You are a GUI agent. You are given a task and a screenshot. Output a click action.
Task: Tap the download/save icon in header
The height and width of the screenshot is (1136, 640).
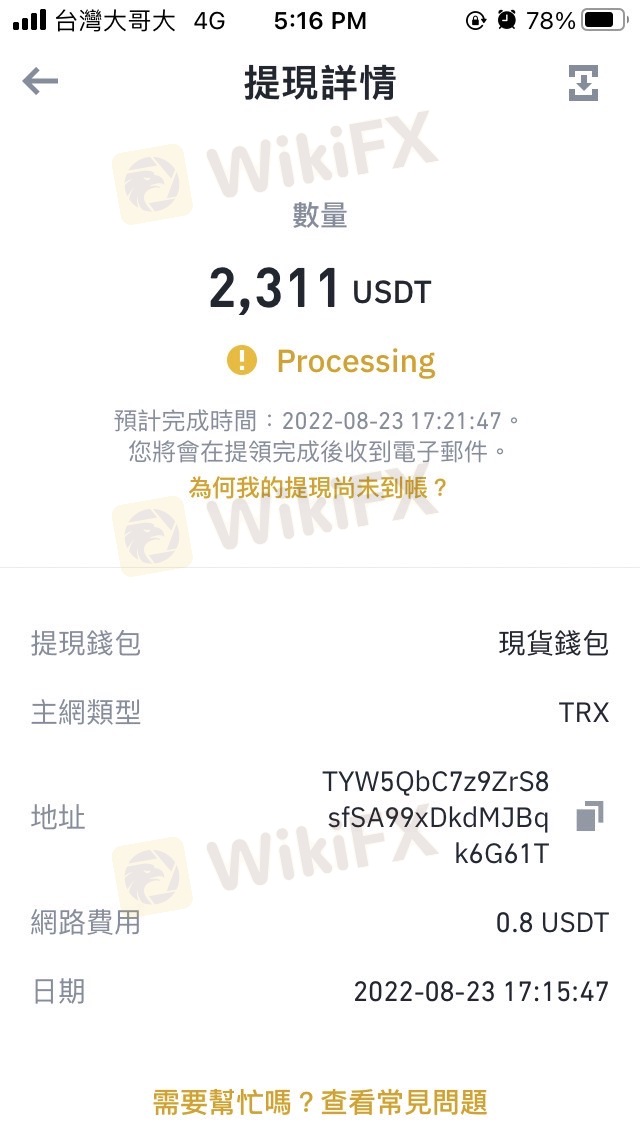[583, 83]
